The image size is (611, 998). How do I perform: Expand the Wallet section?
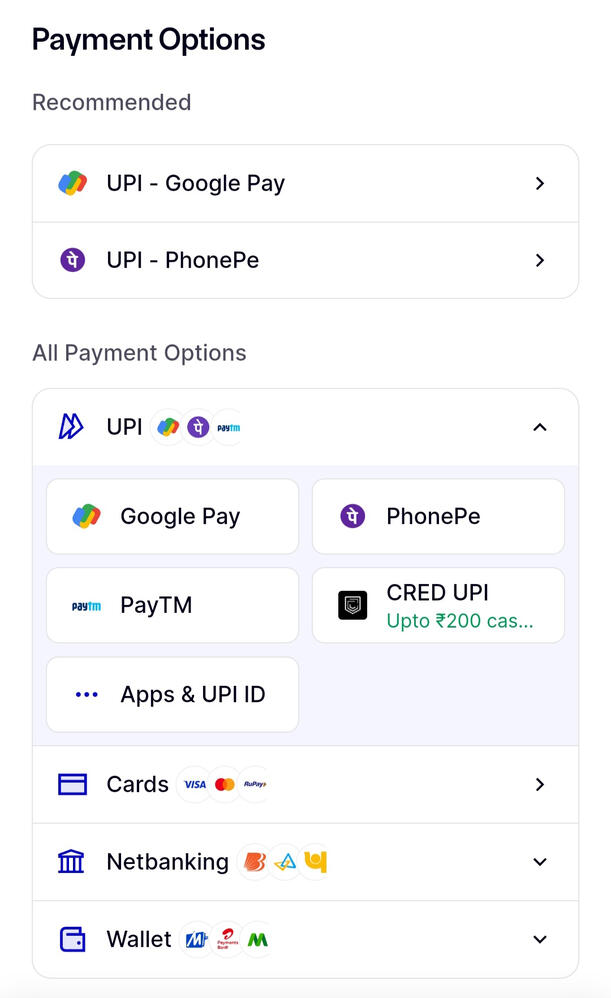tap(305, 940)
